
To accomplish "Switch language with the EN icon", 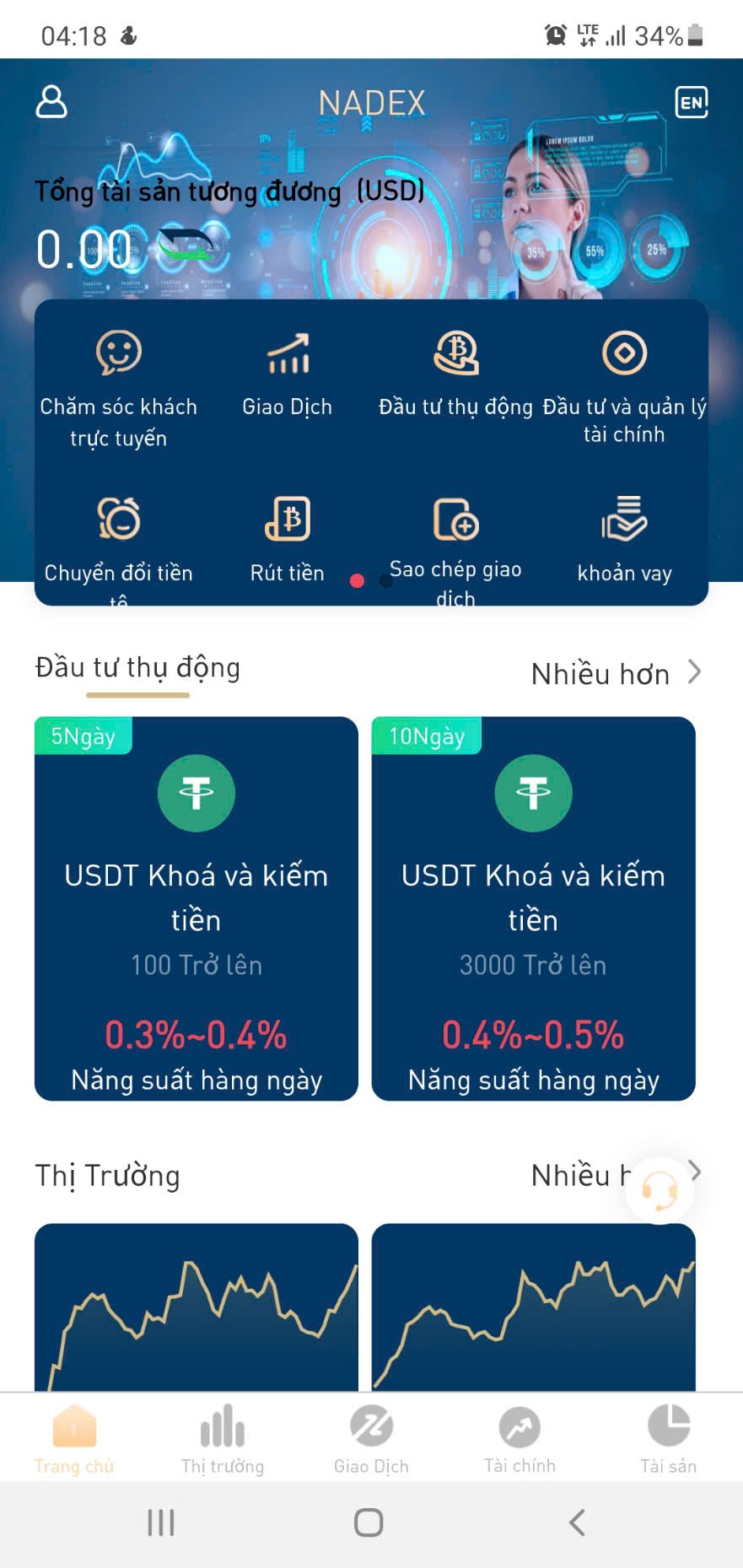I will pyautogui.click(x=691, y=103).
